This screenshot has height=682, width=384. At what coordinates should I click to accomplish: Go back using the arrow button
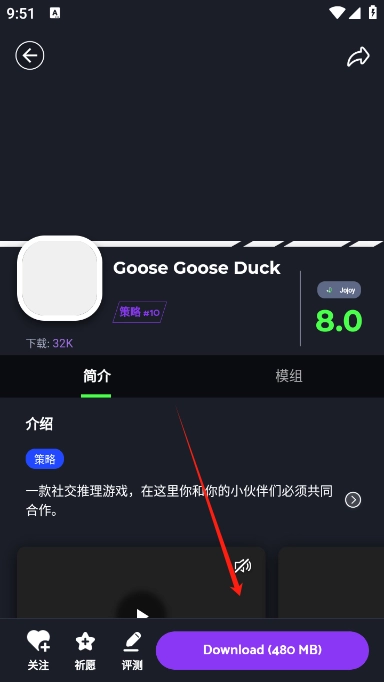pyautogui.click(x=30, y=56)
